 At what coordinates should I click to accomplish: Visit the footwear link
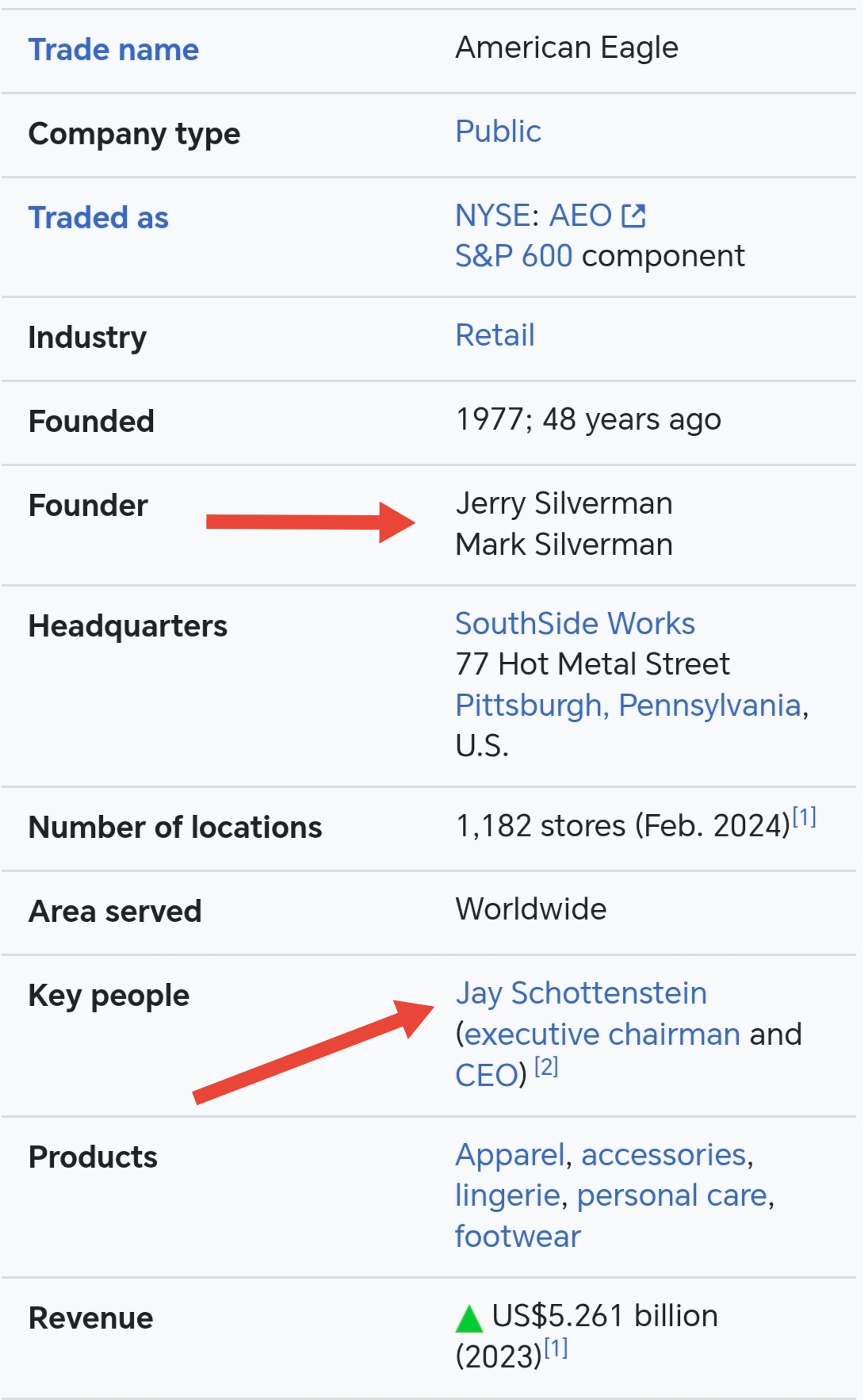coord(518,1237)
